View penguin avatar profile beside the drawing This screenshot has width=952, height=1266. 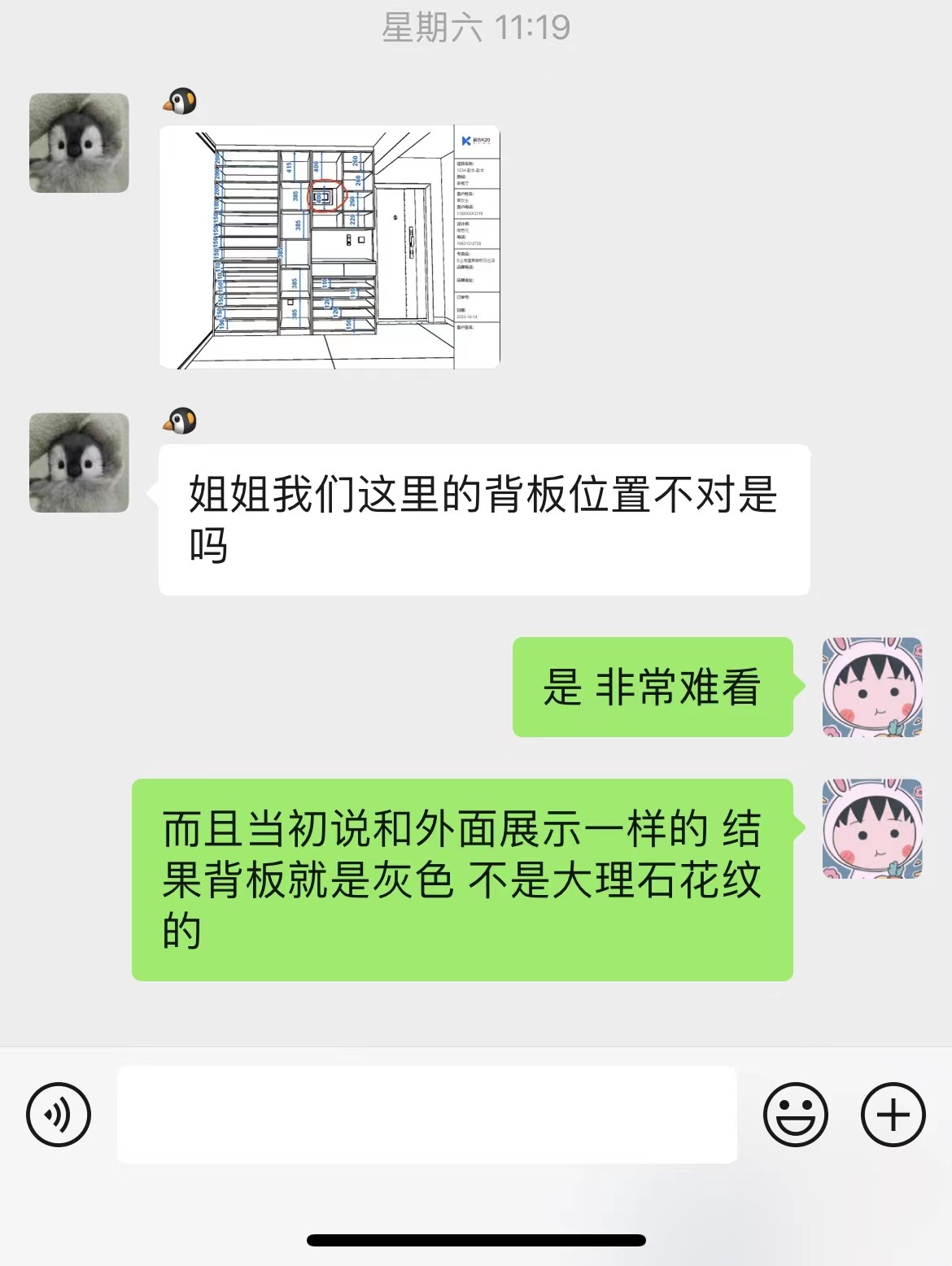[79, 143]
